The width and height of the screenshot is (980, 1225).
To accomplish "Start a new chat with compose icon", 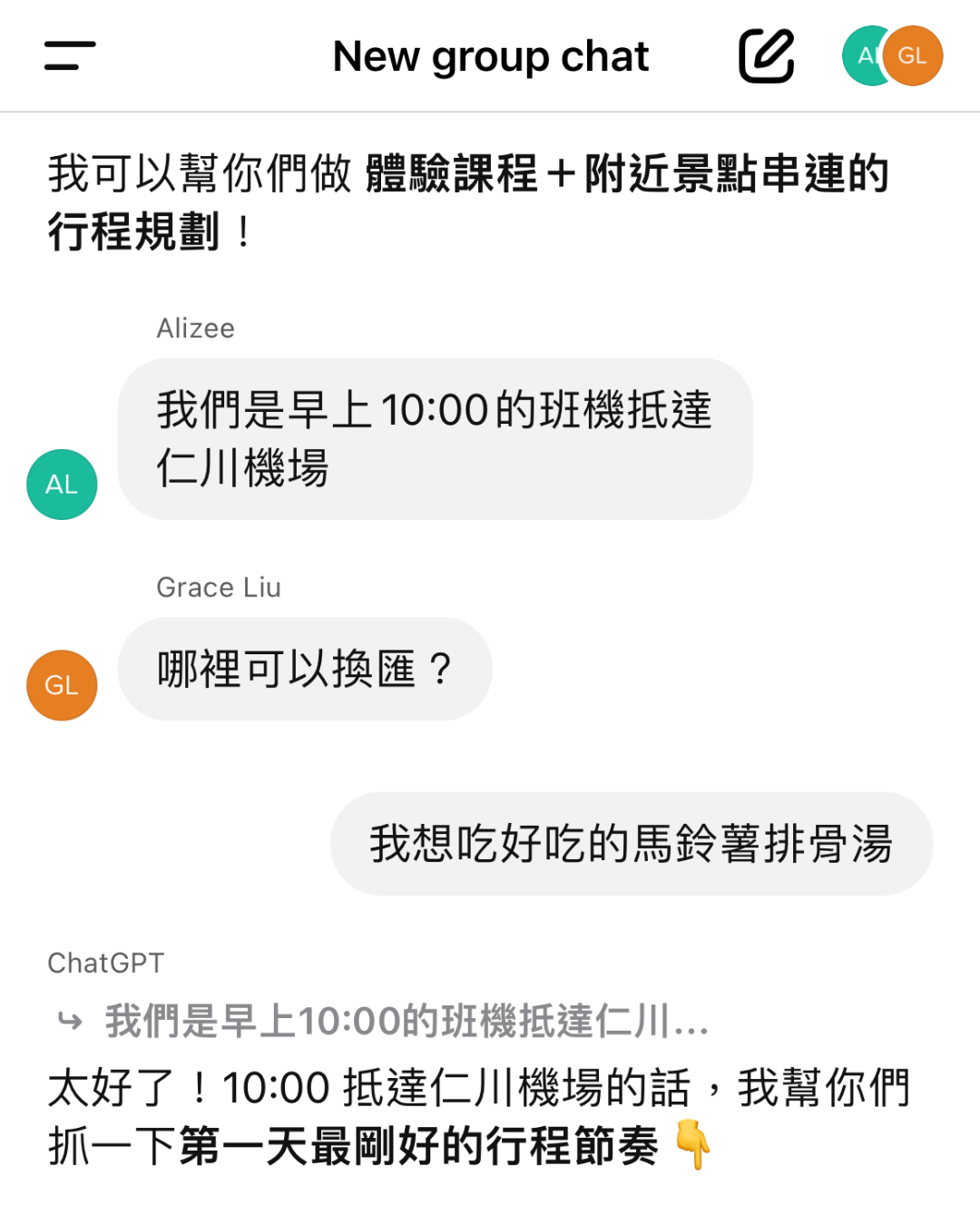I will click(767, 56).
